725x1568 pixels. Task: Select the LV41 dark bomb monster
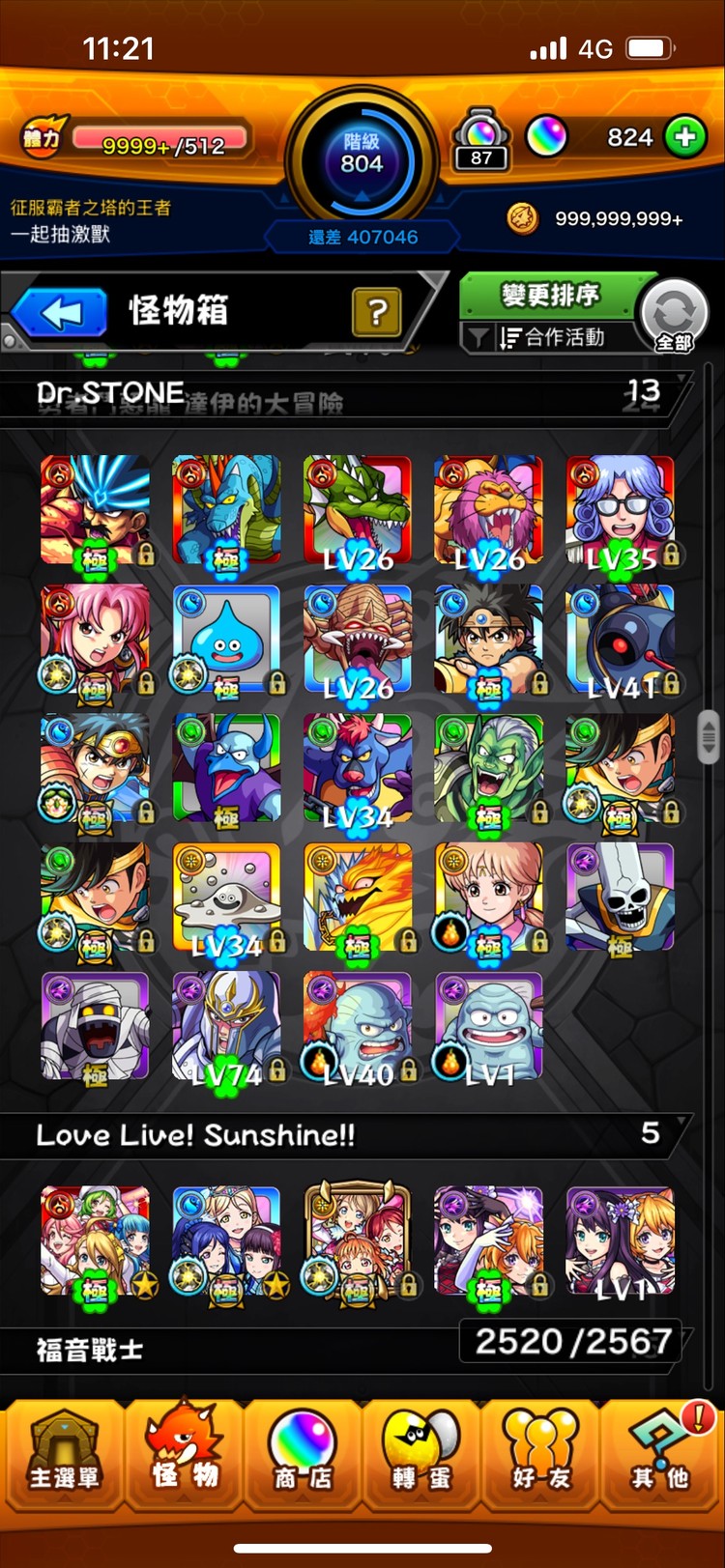pyautogui.click(x=620, y=640)
